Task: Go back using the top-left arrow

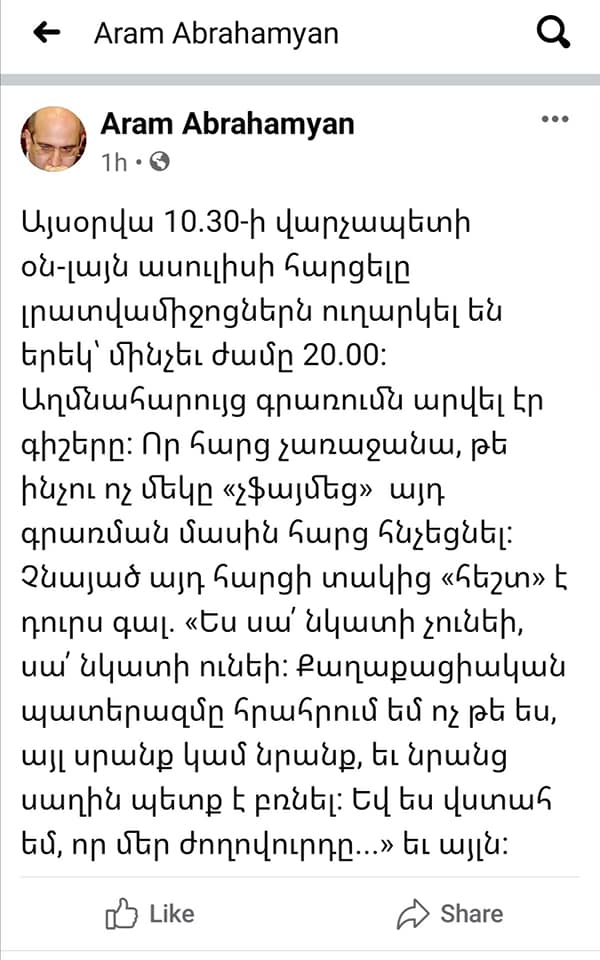Action: [46, 33]
